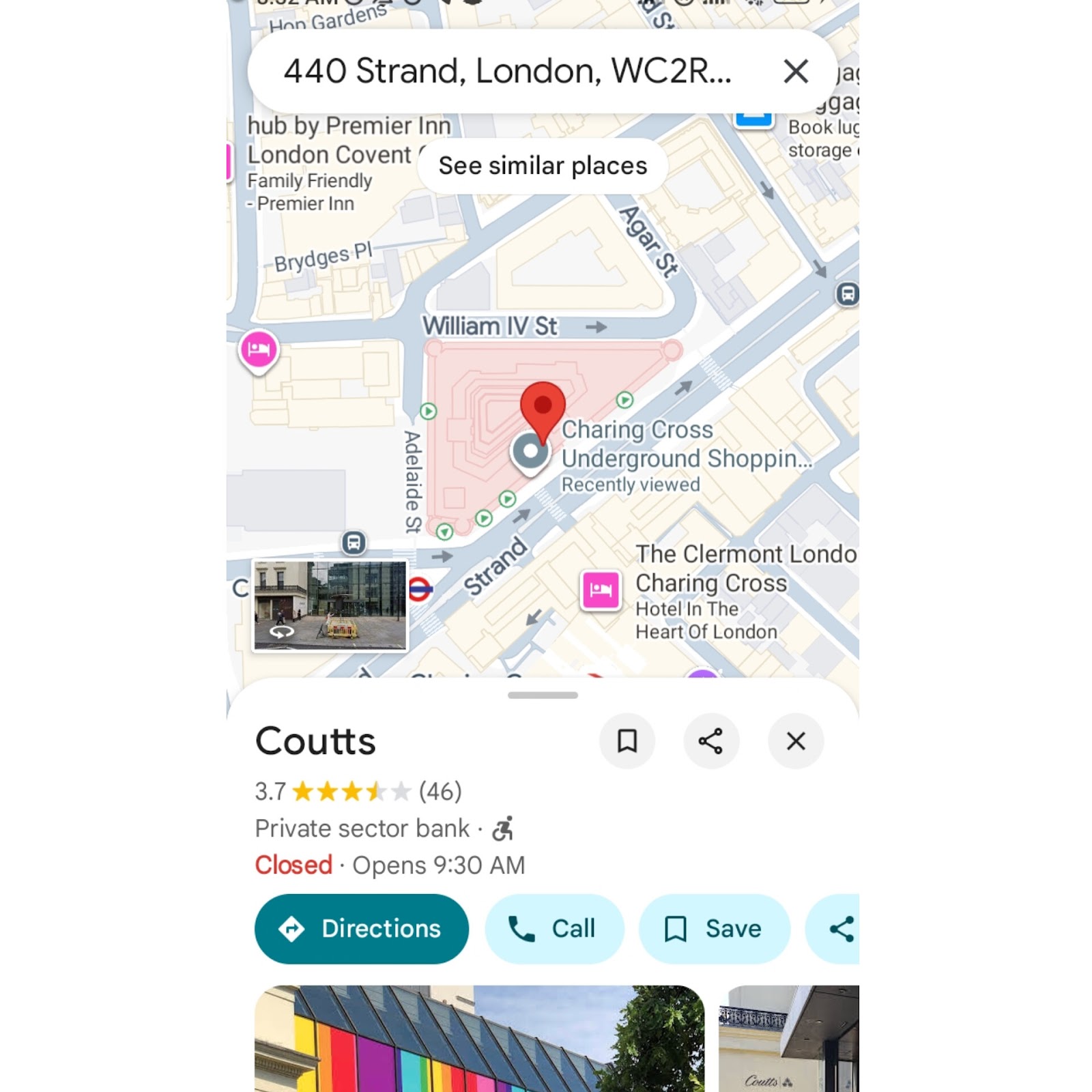Viewport: 1092px width, 1092px height.
Task: Tap See similar places chip
Action: click(543, 166)
